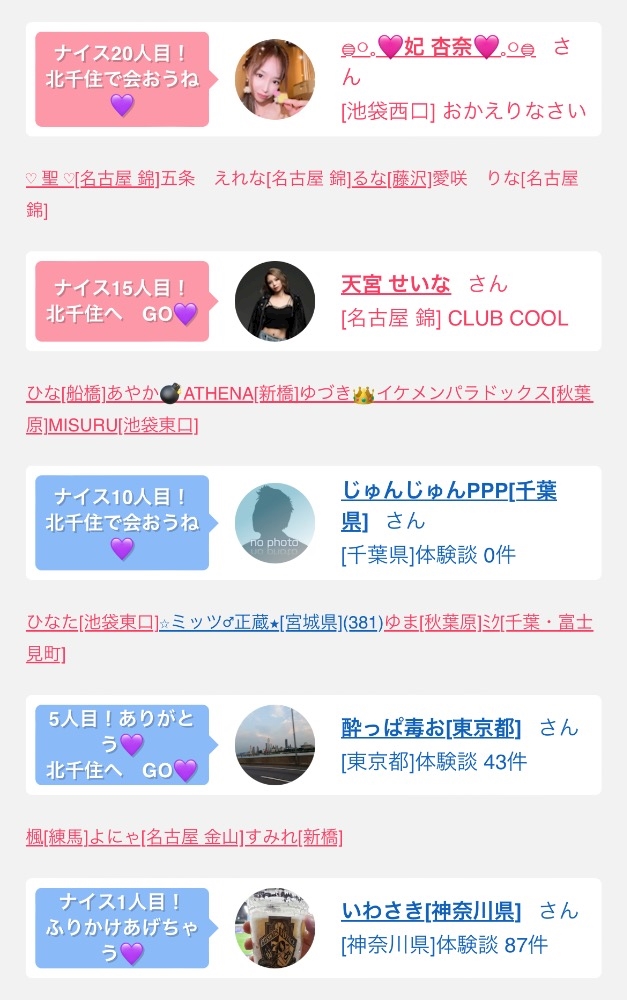
Task: Tap 酔っぱ毒お's round profile photo
Action: tap(275, 745)
